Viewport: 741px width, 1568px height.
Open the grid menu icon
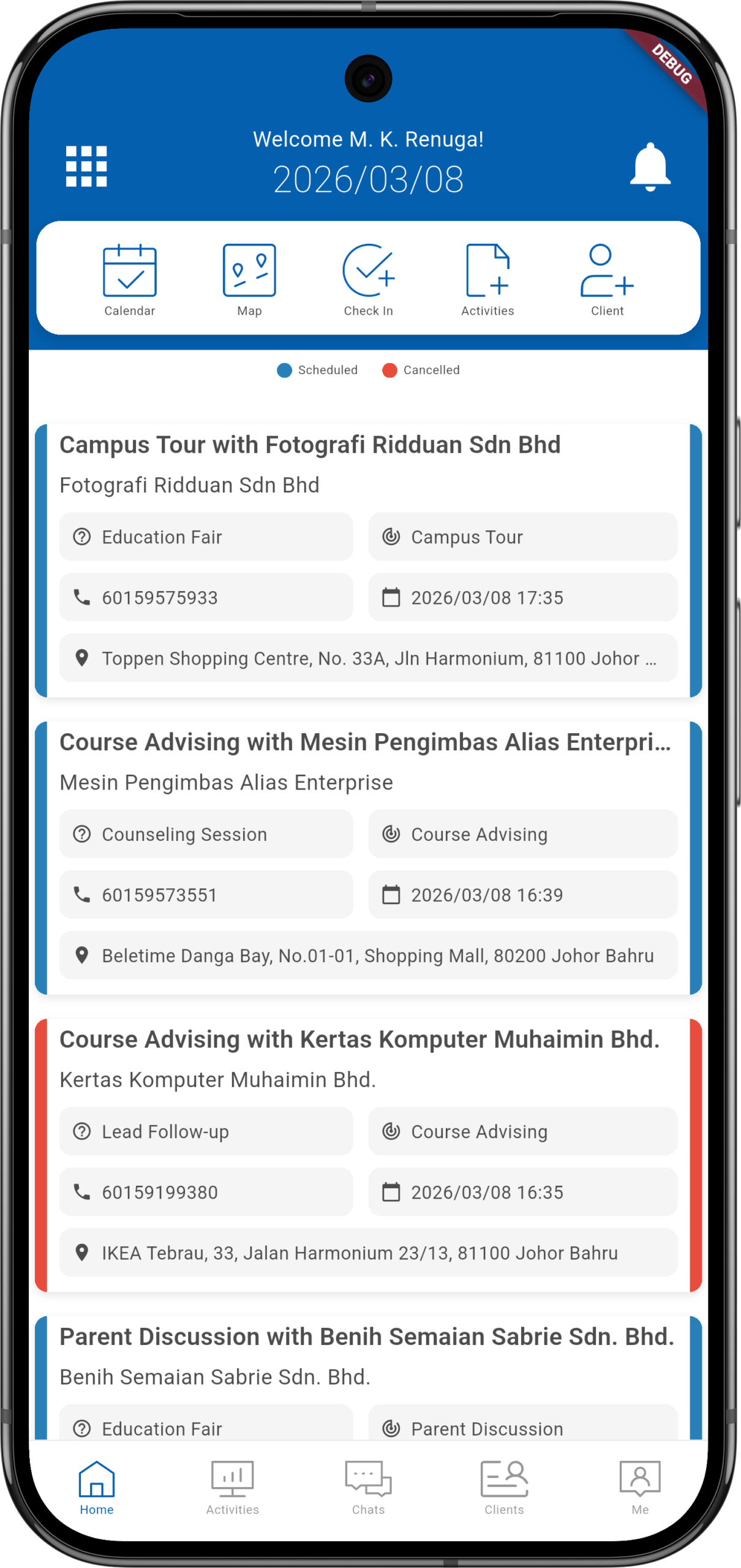[86, 166]
